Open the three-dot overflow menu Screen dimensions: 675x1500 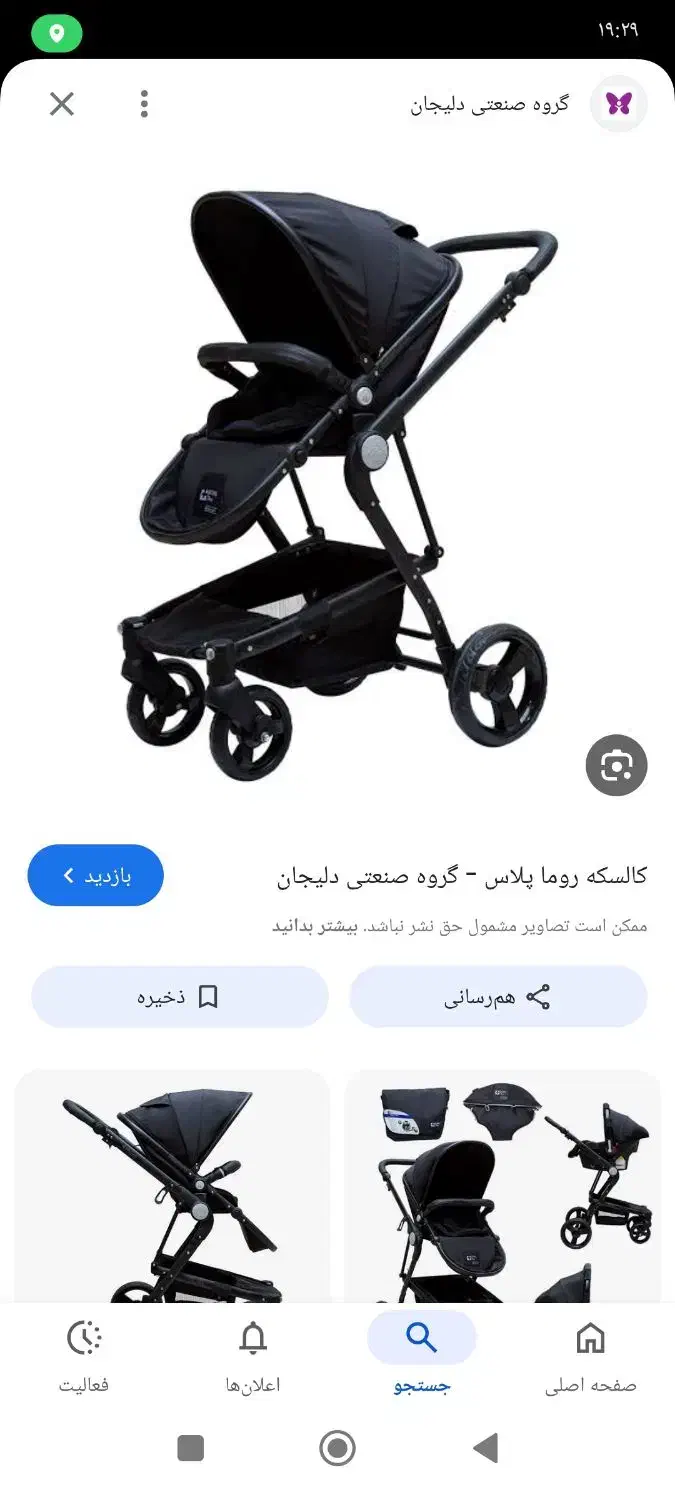tap(144, 104)
